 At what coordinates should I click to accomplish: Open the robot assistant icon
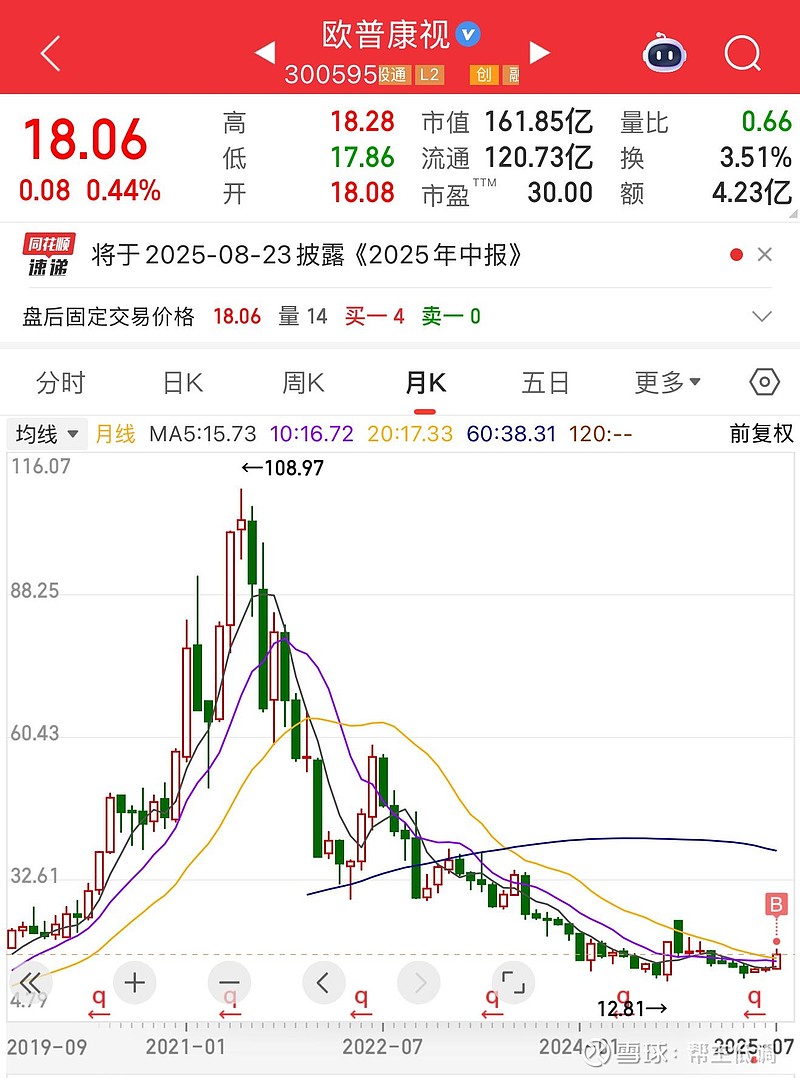[664, 53]
